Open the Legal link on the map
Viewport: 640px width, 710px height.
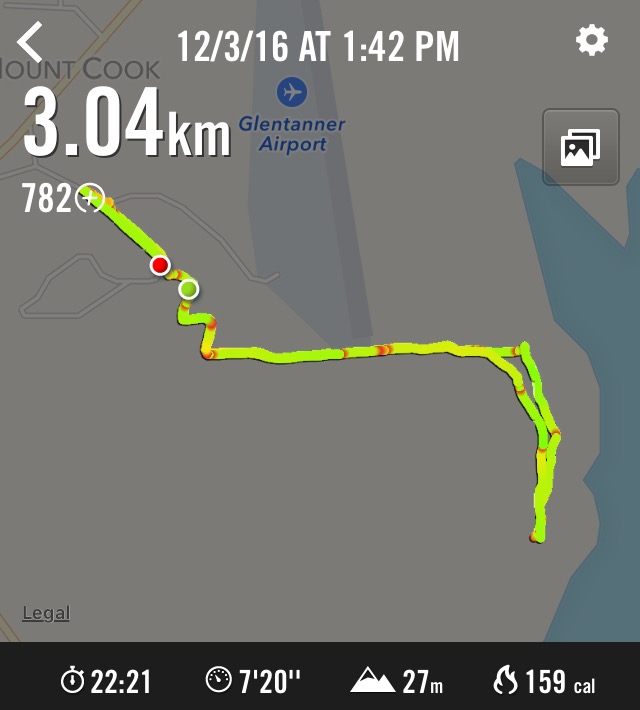pos(46,613)
